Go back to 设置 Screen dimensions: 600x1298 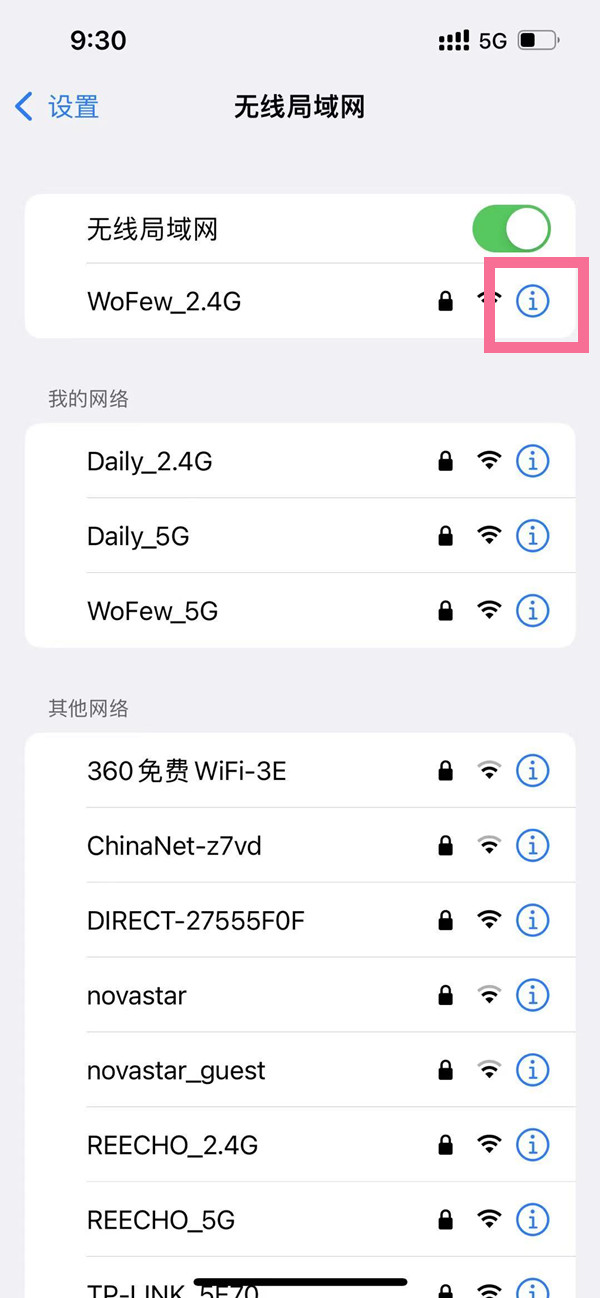click(x=57, y=106)
